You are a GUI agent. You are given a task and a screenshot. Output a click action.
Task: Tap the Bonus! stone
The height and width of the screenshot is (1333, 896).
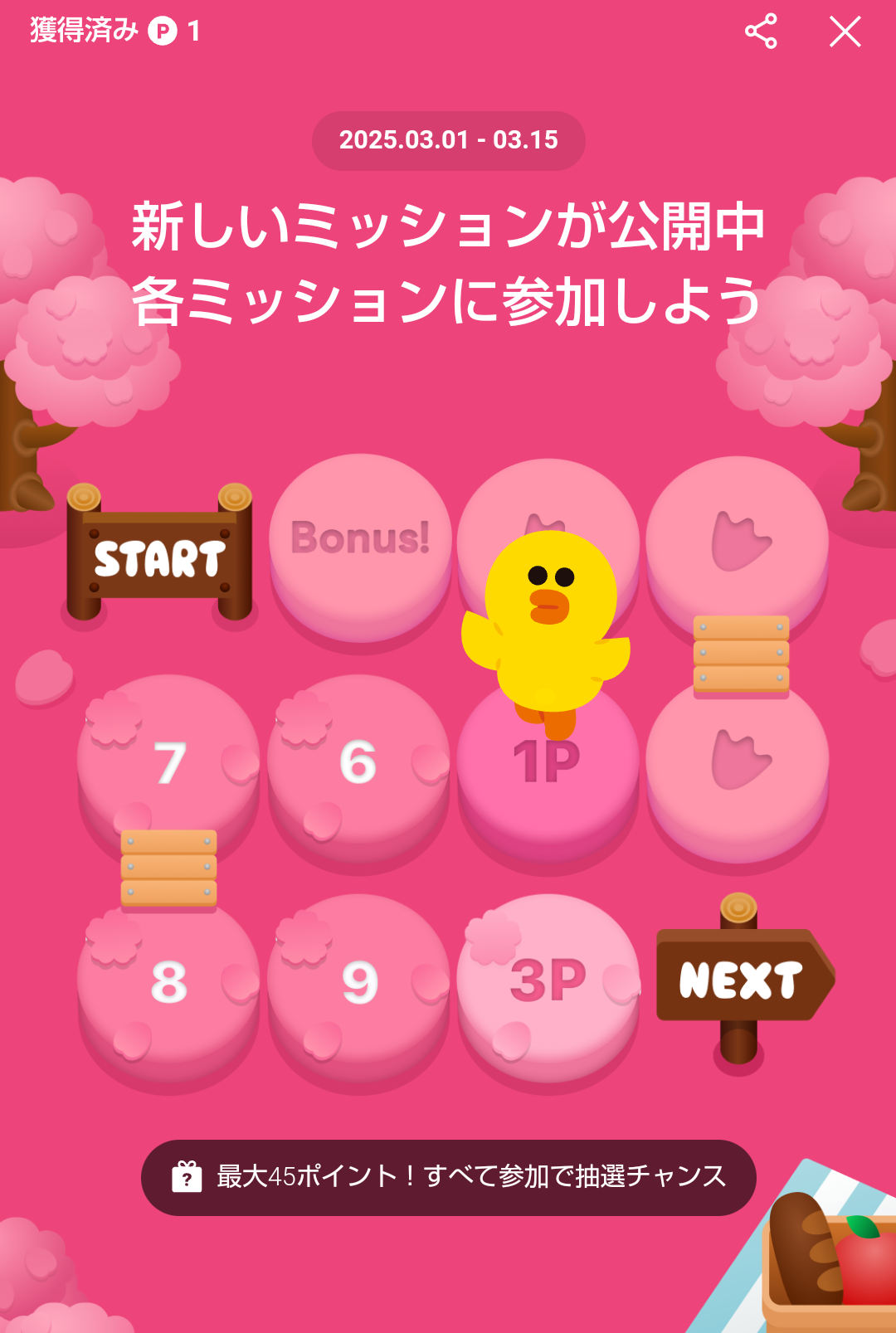point(360,539)
